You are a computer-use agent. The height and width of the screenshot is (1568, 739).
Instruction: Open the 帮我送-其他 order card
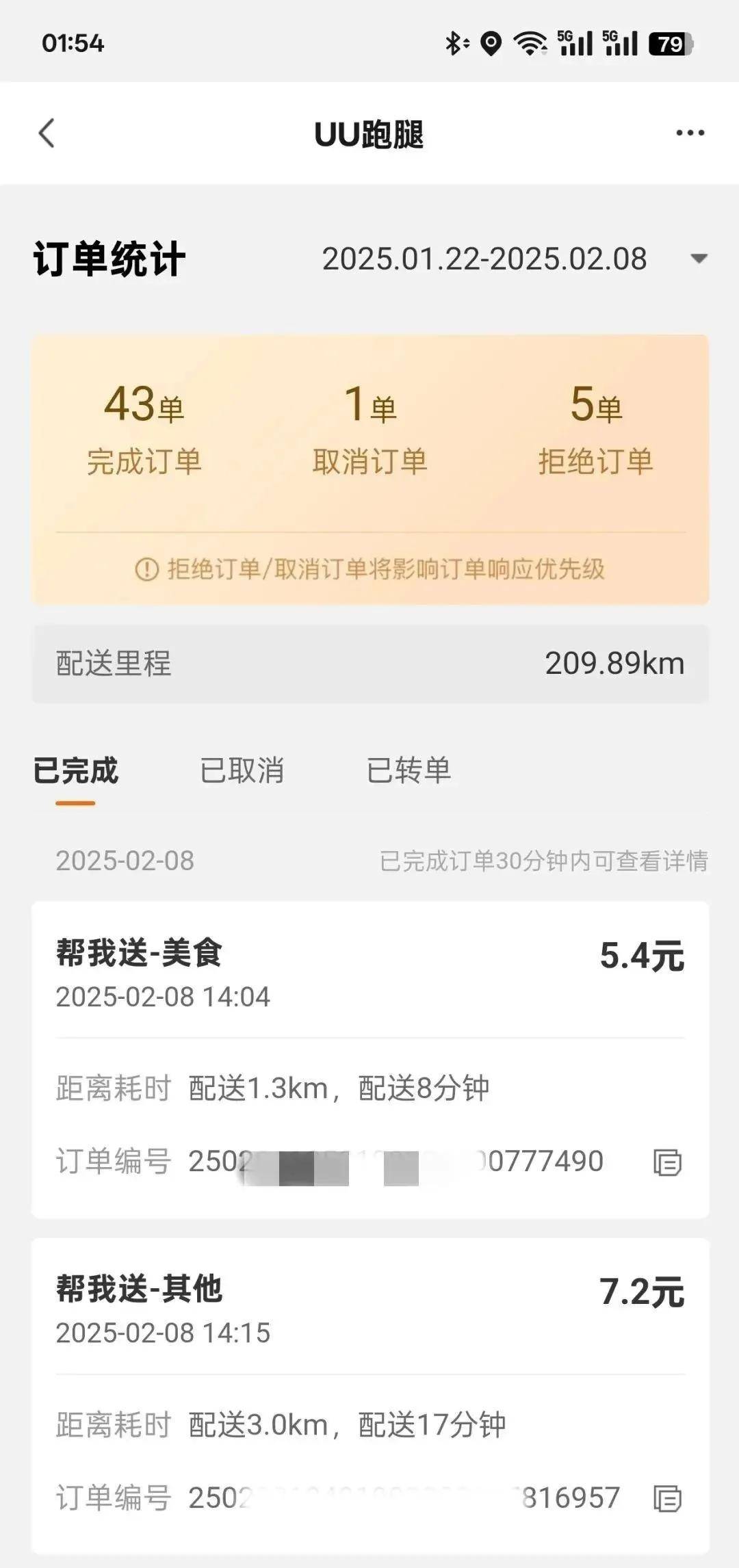[x=370, y=1396]
